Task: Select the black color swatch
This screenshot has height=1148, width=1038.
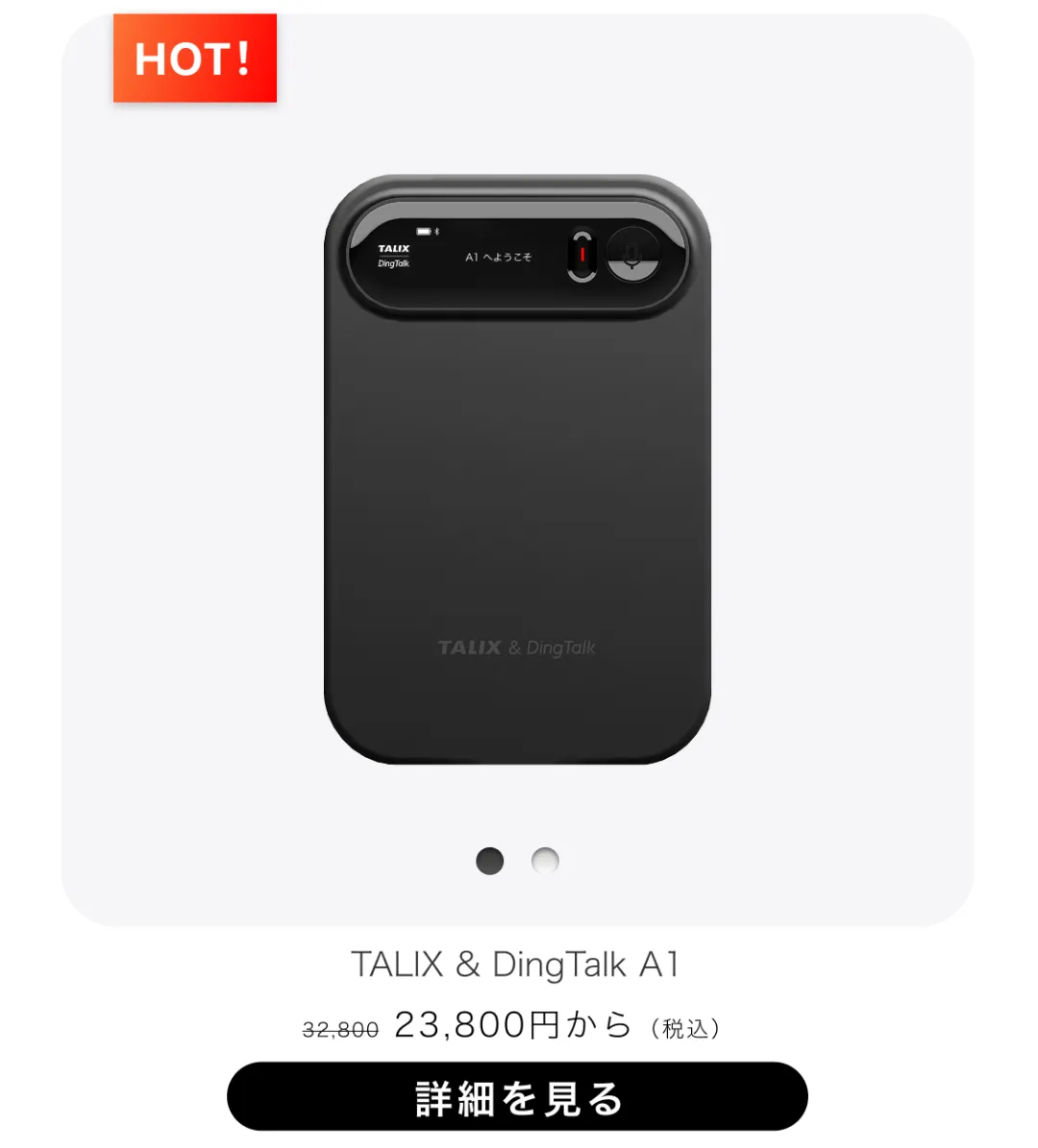Action: 490,861
